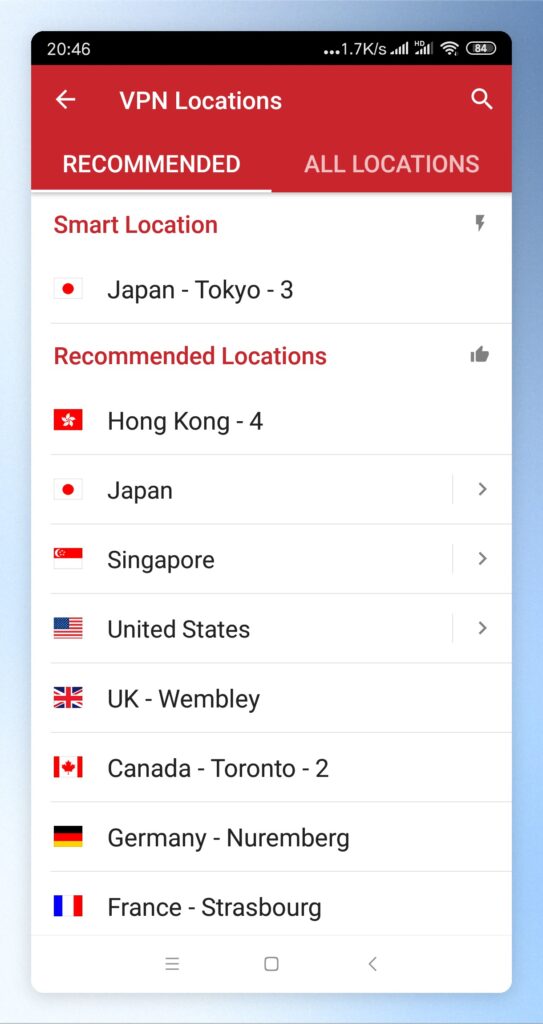This screenshot has height=1024, width=543.
Task: Expand Japan city list chevron
Action: pos(482,489)
